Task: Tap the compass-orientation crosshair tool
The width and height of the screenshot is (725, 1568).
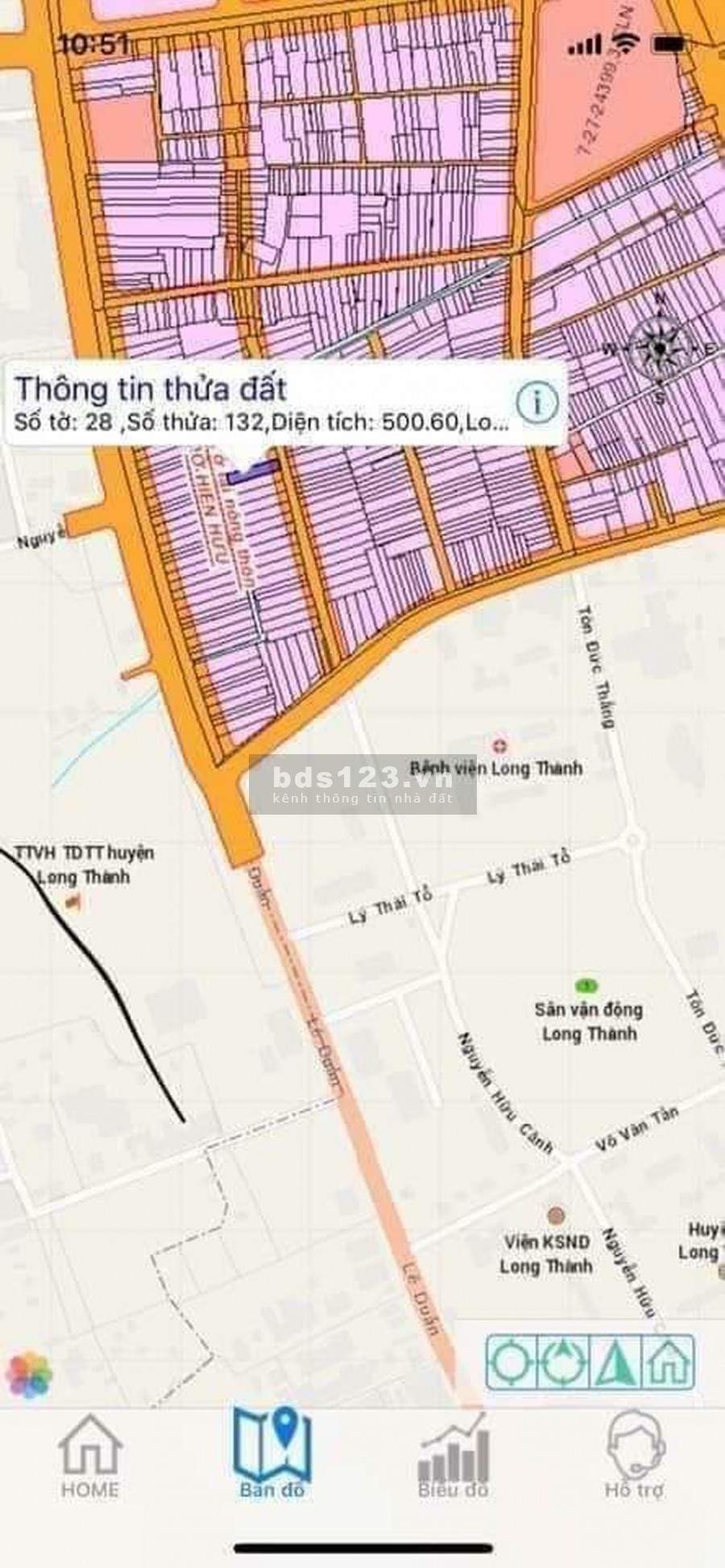Action: pyautogui.click(x=561, y=1361)
